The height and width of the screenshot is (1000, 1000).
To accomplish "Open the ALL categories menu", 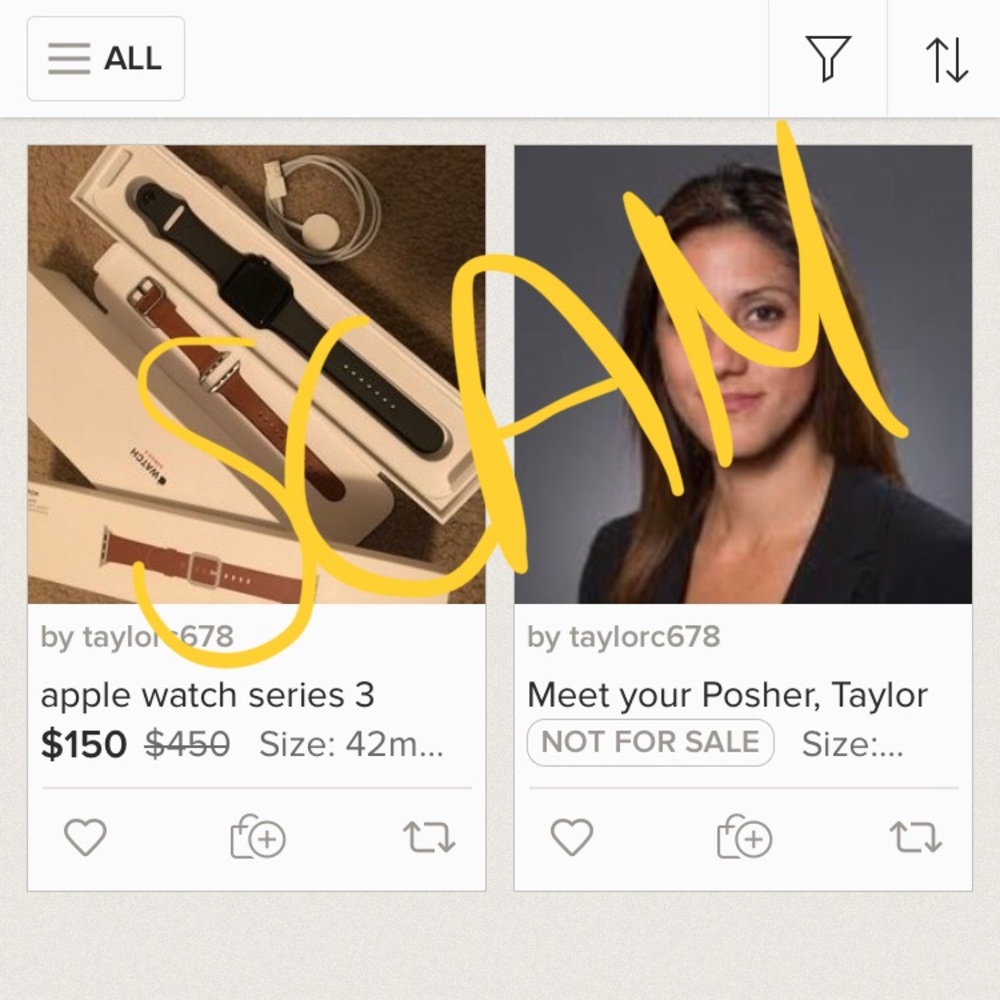I will coord(106,59).
